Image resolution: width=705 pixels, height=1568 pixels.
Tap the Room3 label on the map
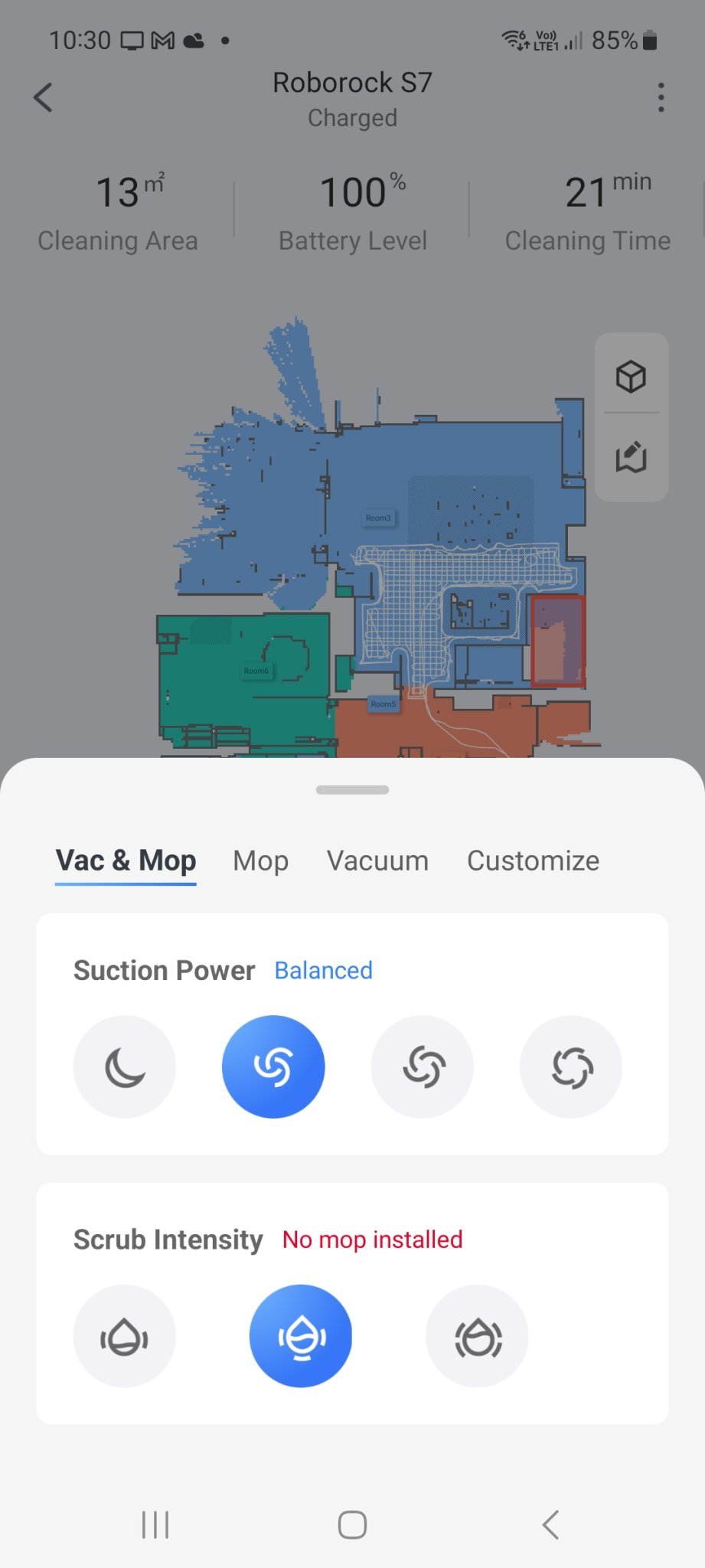click(x=378, y=518)
